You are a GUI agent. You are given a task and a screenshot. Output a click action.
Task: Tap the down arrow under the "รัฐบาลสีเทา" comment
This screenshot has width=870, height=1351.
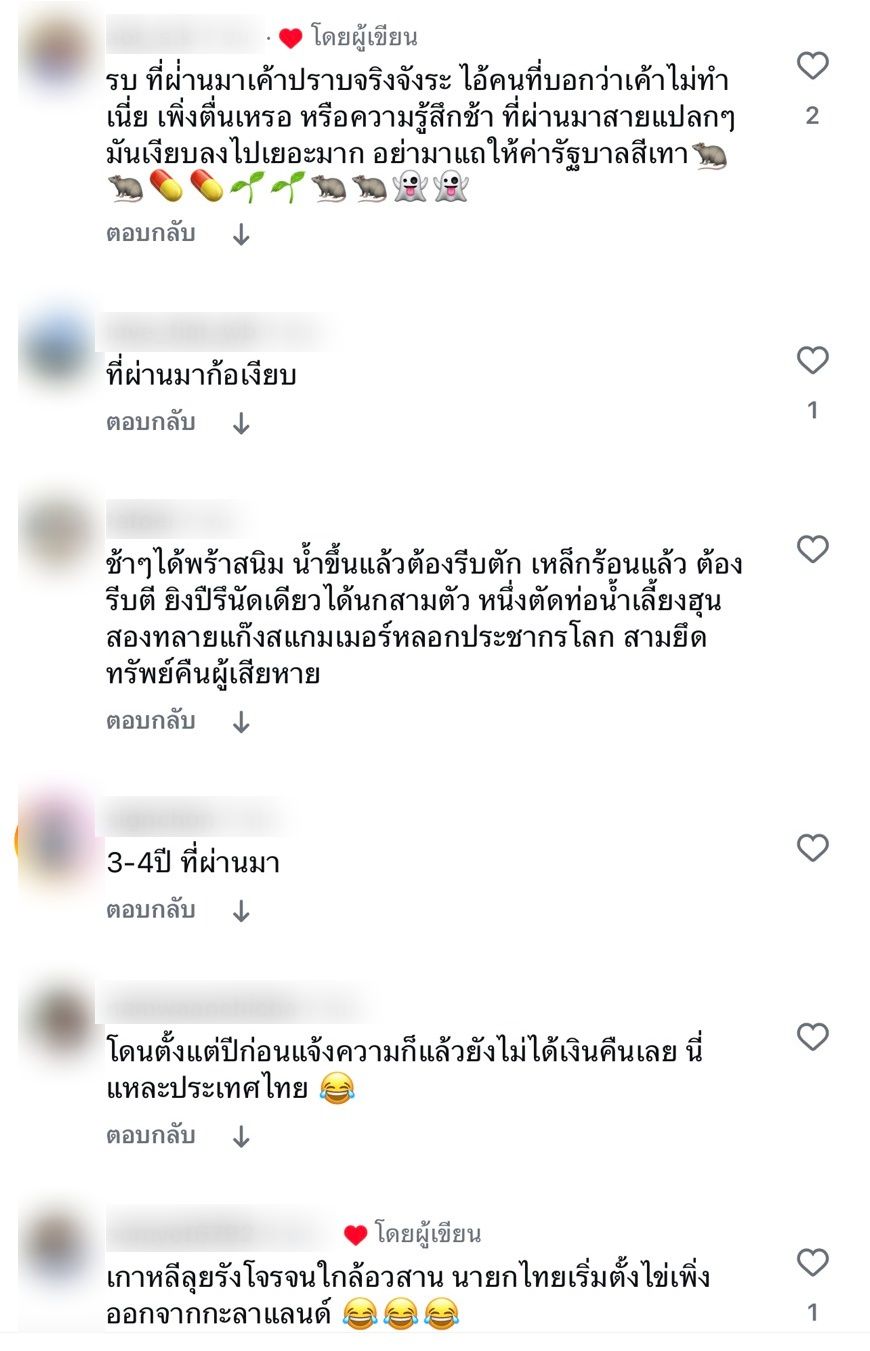(x=241, y=235)
